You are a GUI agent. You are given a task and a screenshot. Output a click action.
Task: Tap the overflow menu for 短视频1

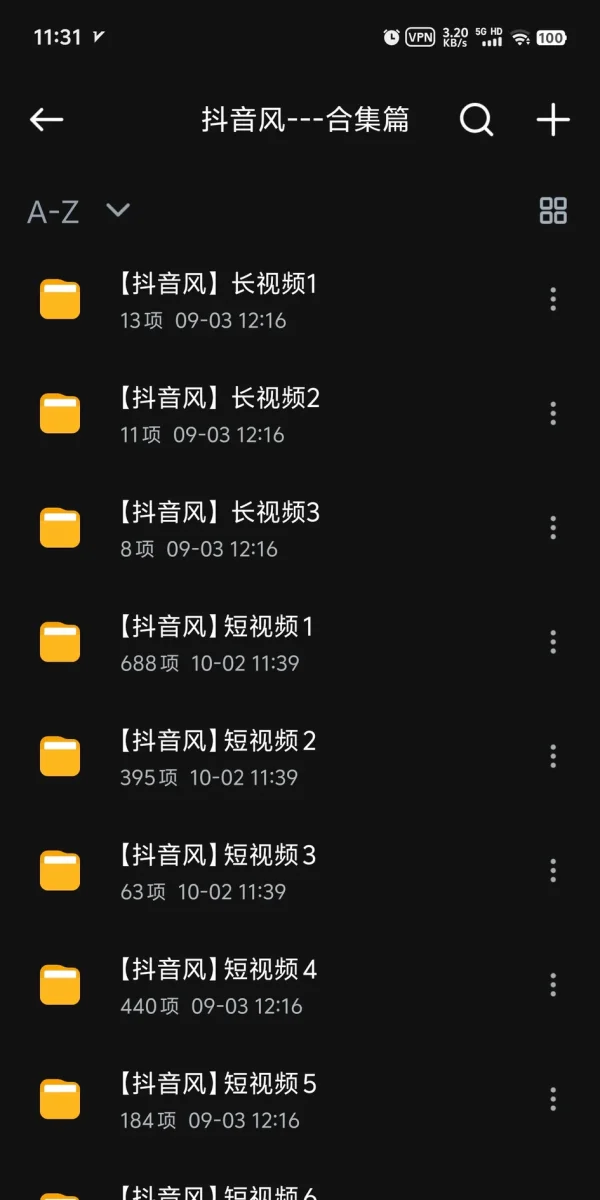(553, 641)
